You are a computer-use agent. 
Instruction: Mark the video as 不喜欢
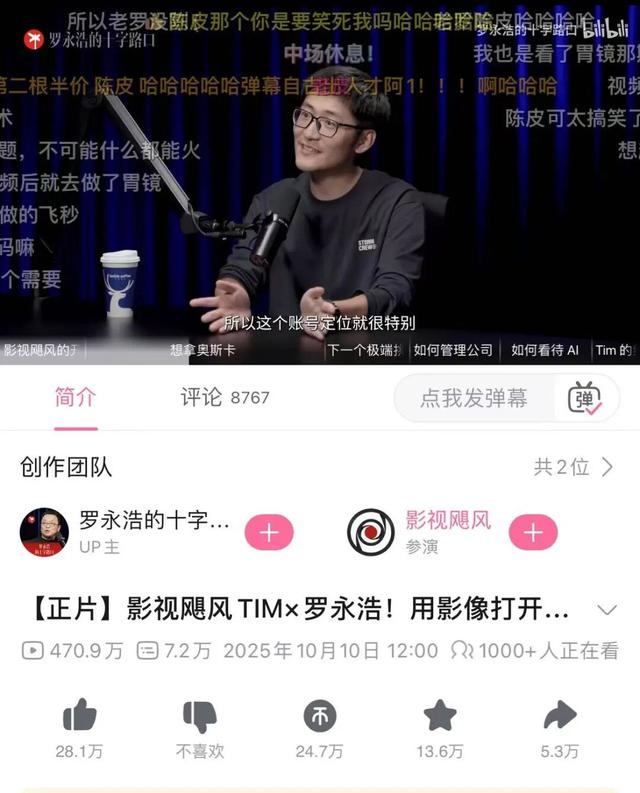click(200, 716)
